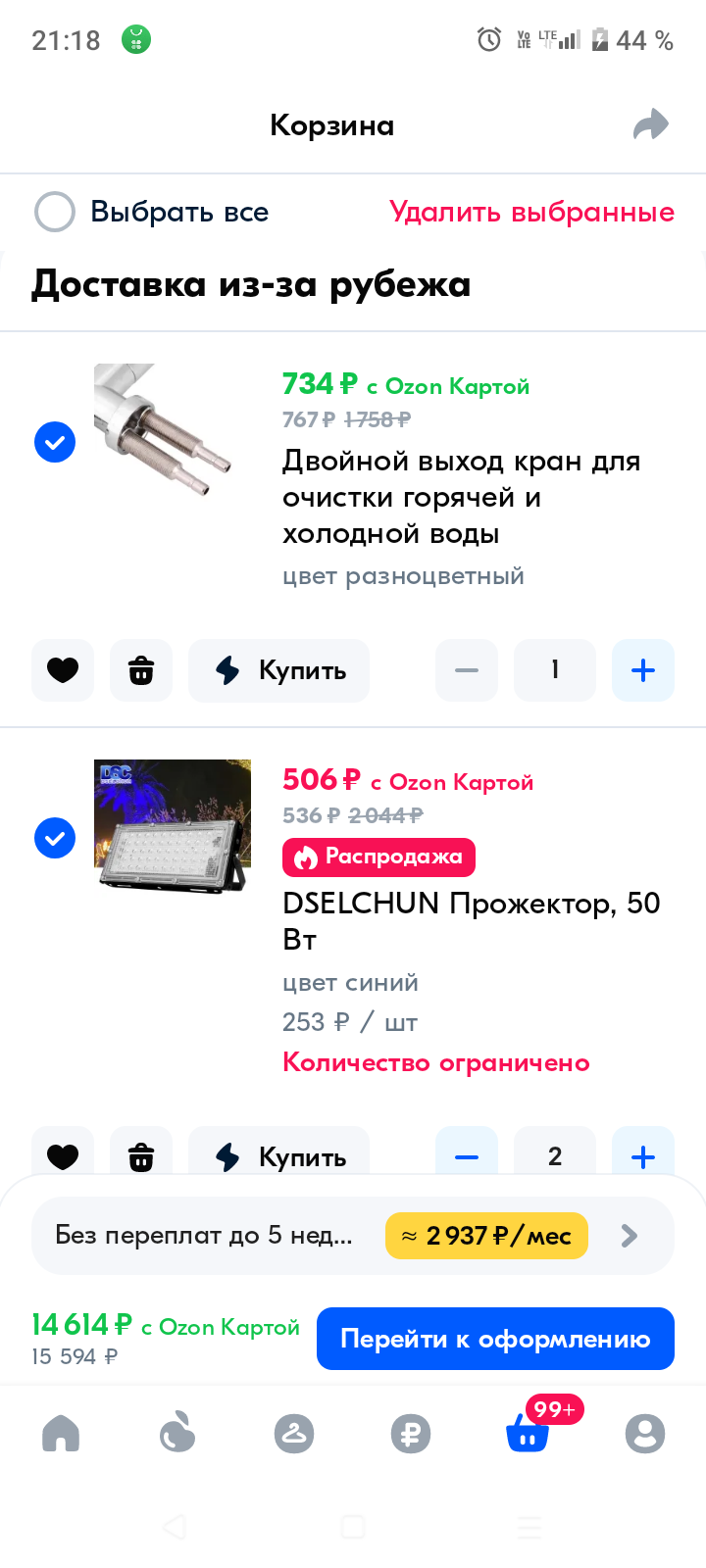The width and height of the screenshot is (706, 1568).
Task: Open the profile tab
Action: coord(644,1434)
